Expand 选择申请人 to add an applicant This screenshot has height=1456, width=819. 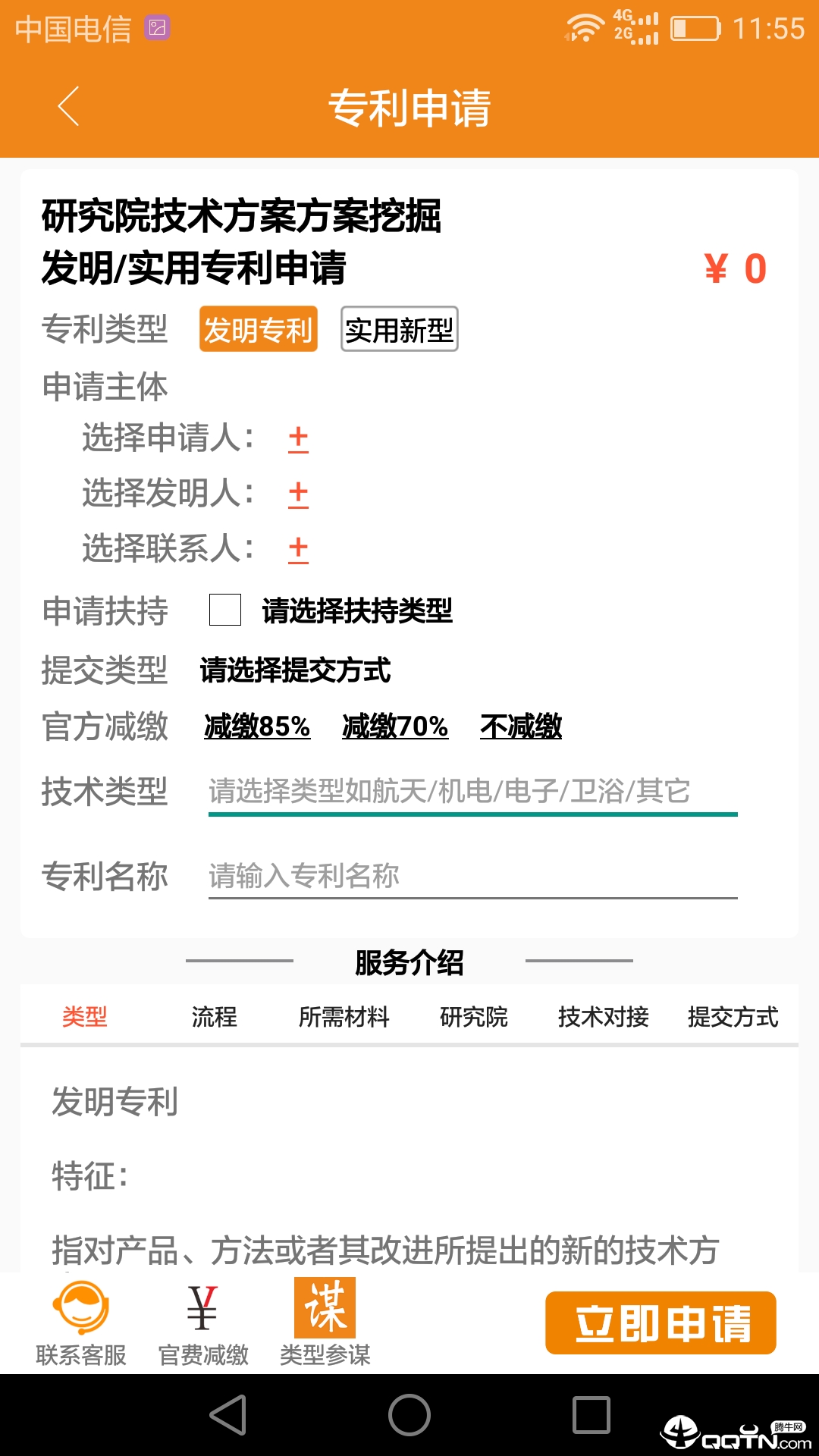298,438
